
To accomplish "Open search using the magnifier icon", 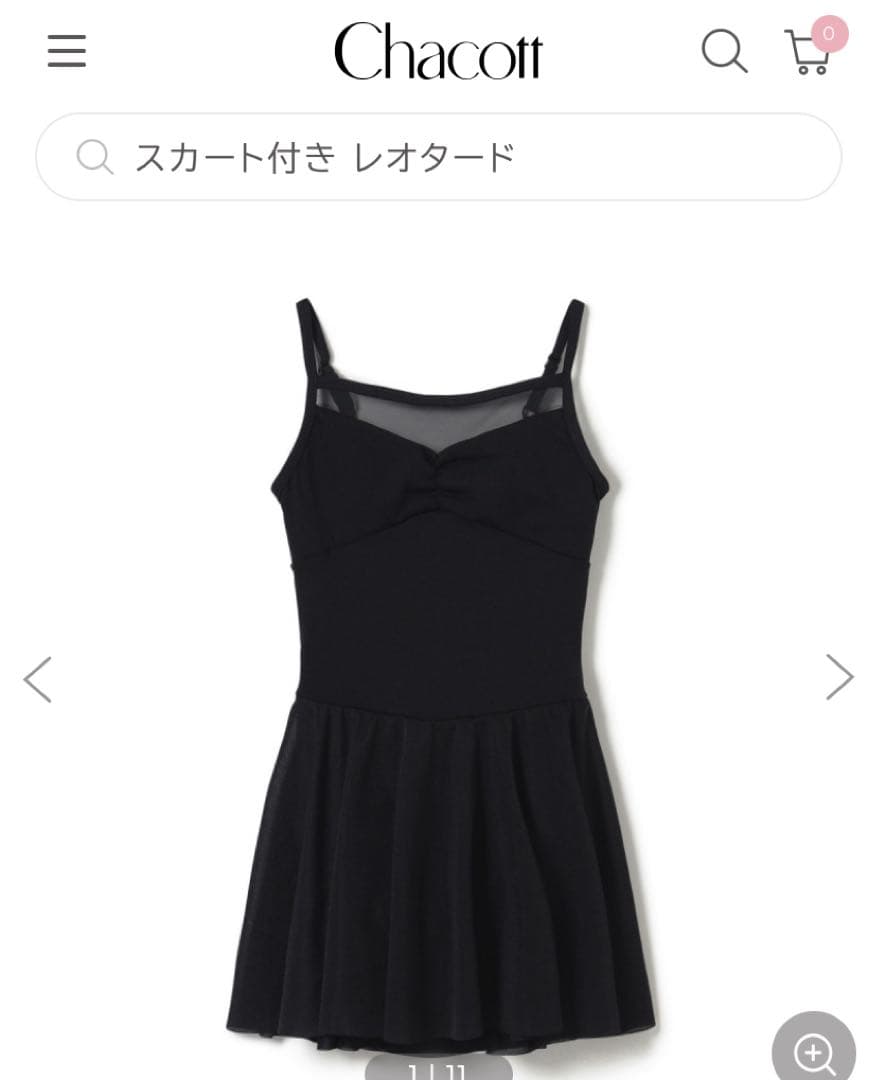I will 724,50.
